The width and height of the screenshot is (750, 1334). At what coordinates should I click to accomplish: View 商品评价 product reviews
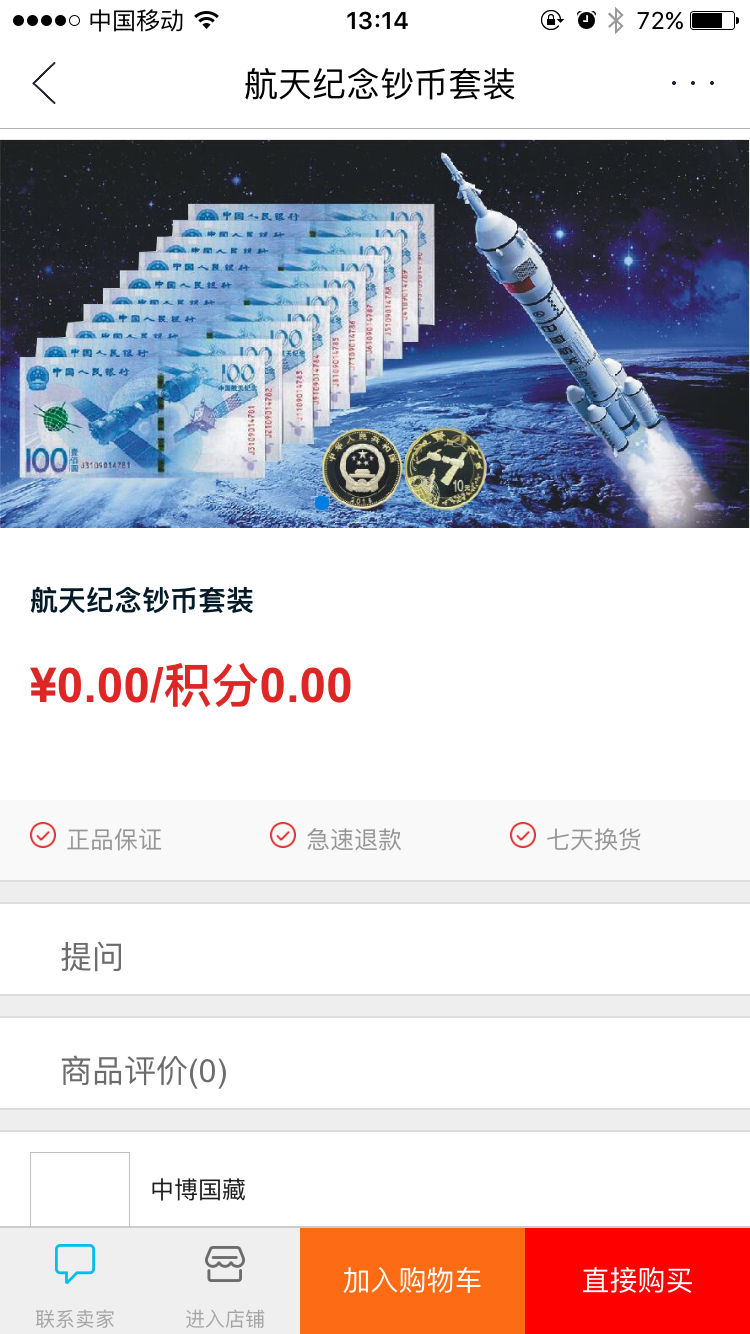point(375,1071)
